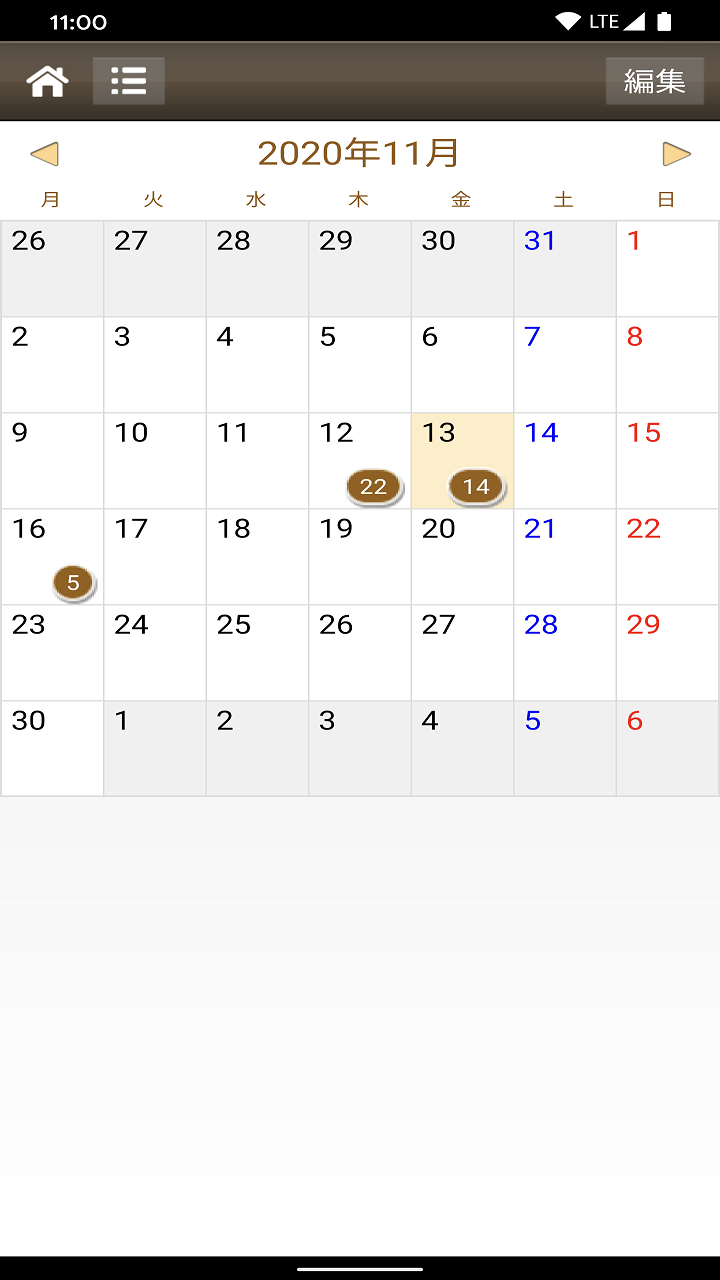Select November 25 on the calendar
The width and height of the screenshot is (720, 1280).
click(x=257, y=653)
